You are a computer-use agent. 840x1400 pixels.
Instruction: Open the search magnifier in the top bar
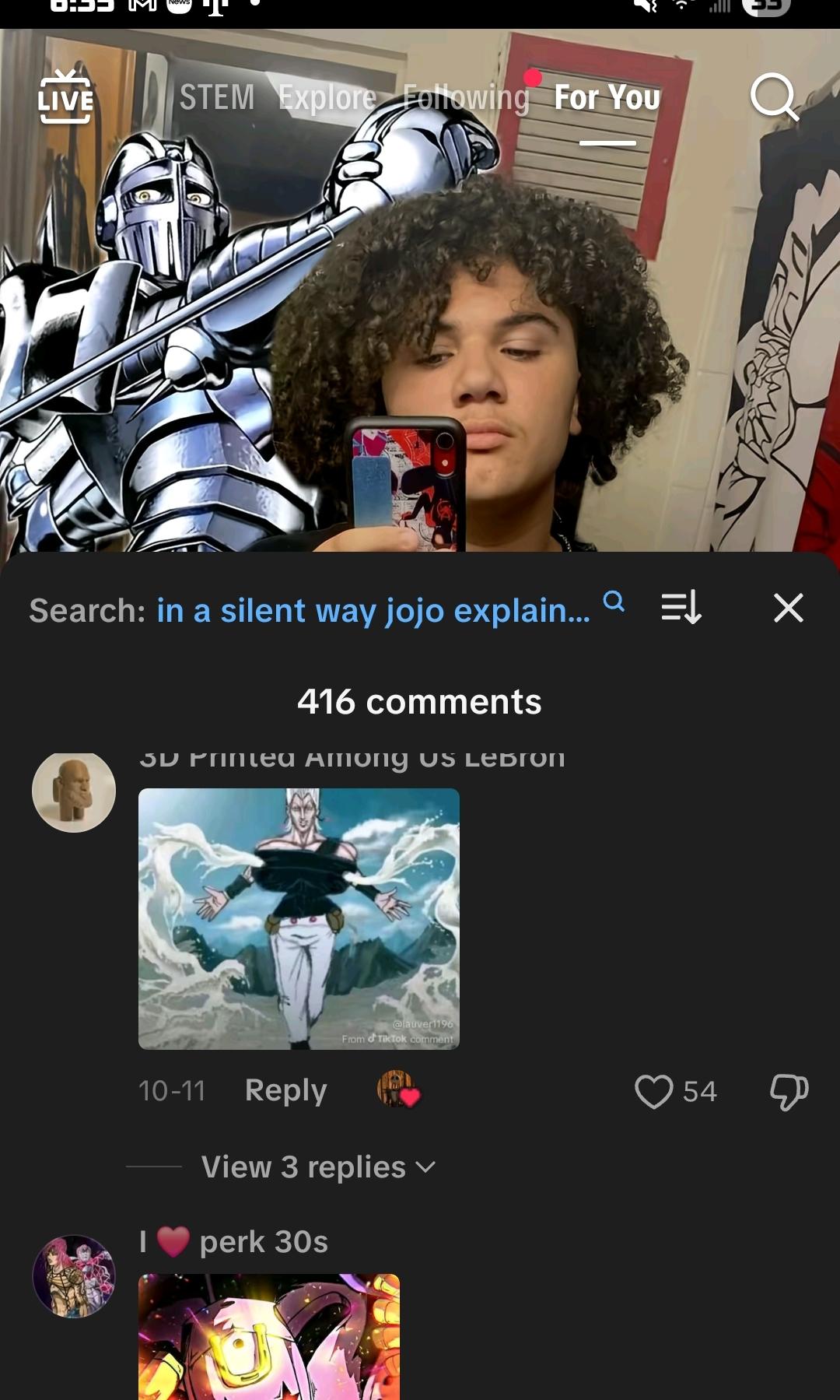tap(774, 98)
